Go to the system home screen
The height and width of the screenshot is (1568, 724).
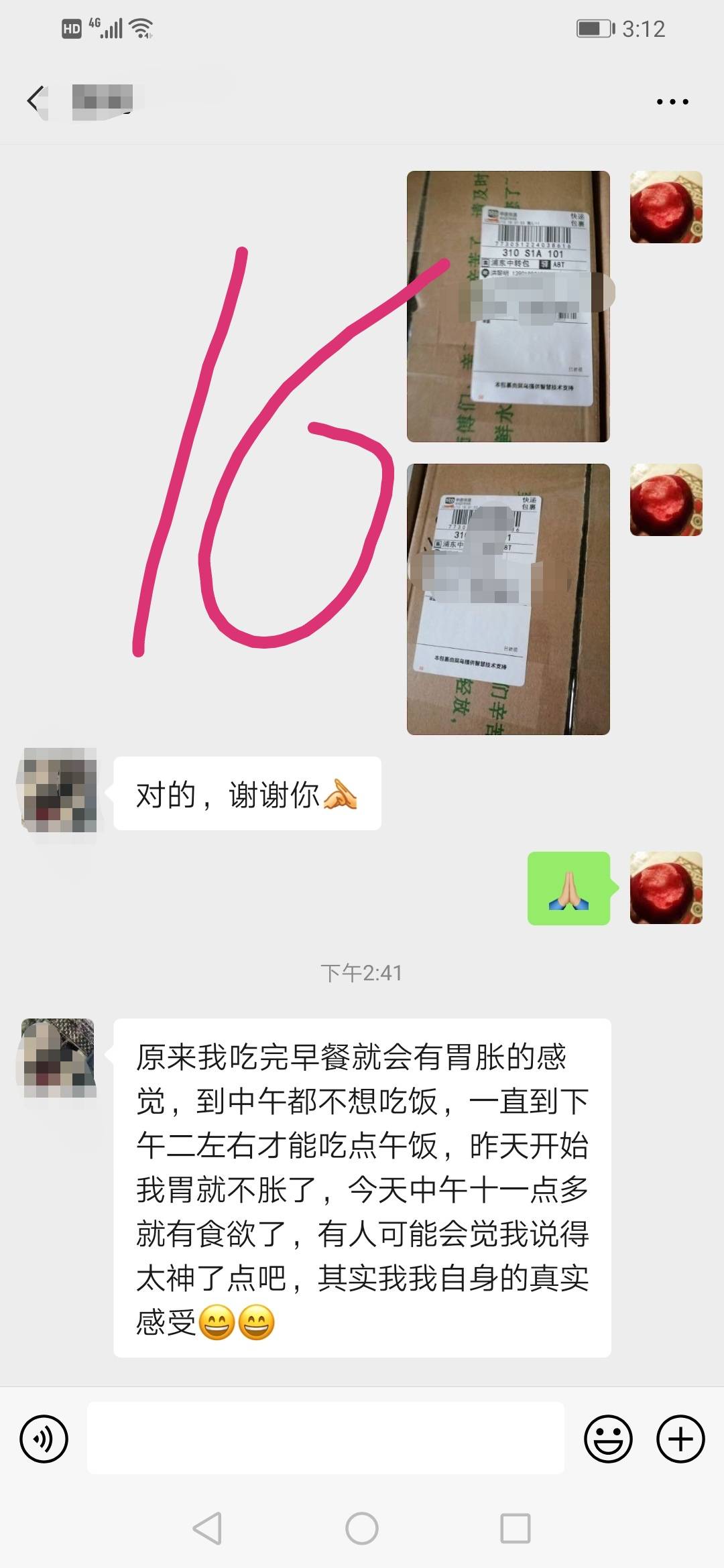[362, 1528]
